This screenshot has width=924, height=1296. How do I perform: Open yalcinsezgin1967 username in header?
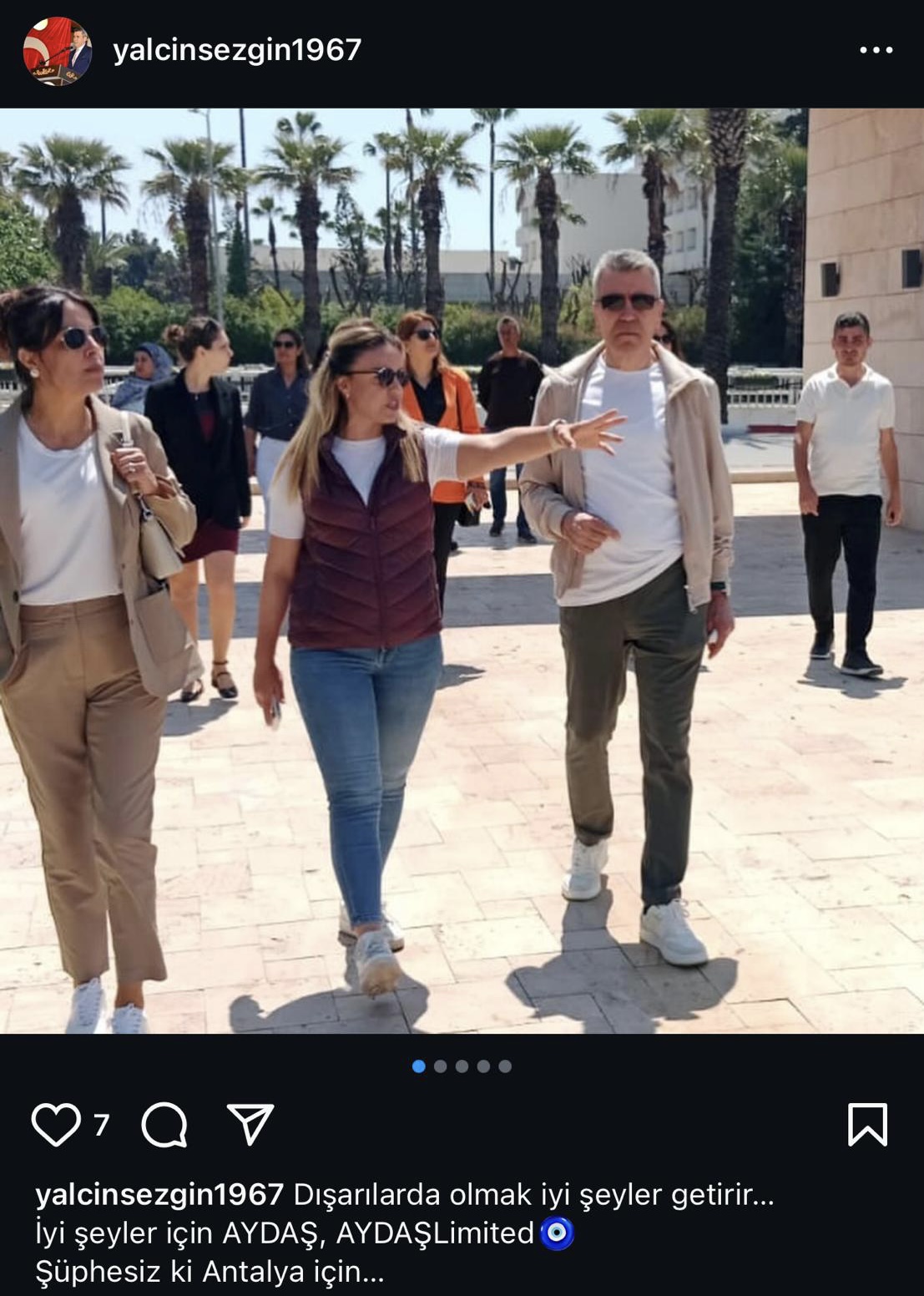[237, 50]
